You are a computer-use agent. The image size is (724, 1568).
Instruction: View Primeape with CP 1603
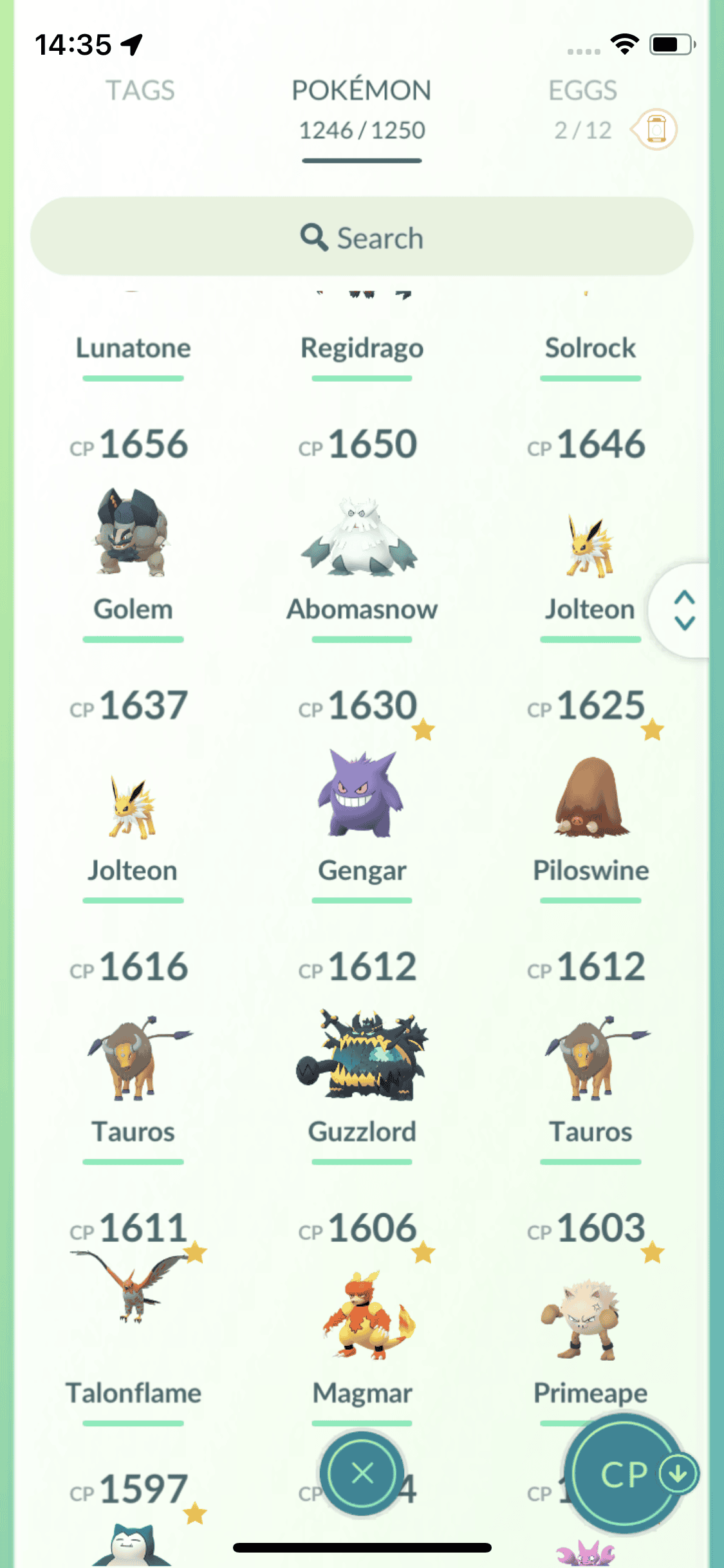pyautogui.click(x=590, y=1320)
